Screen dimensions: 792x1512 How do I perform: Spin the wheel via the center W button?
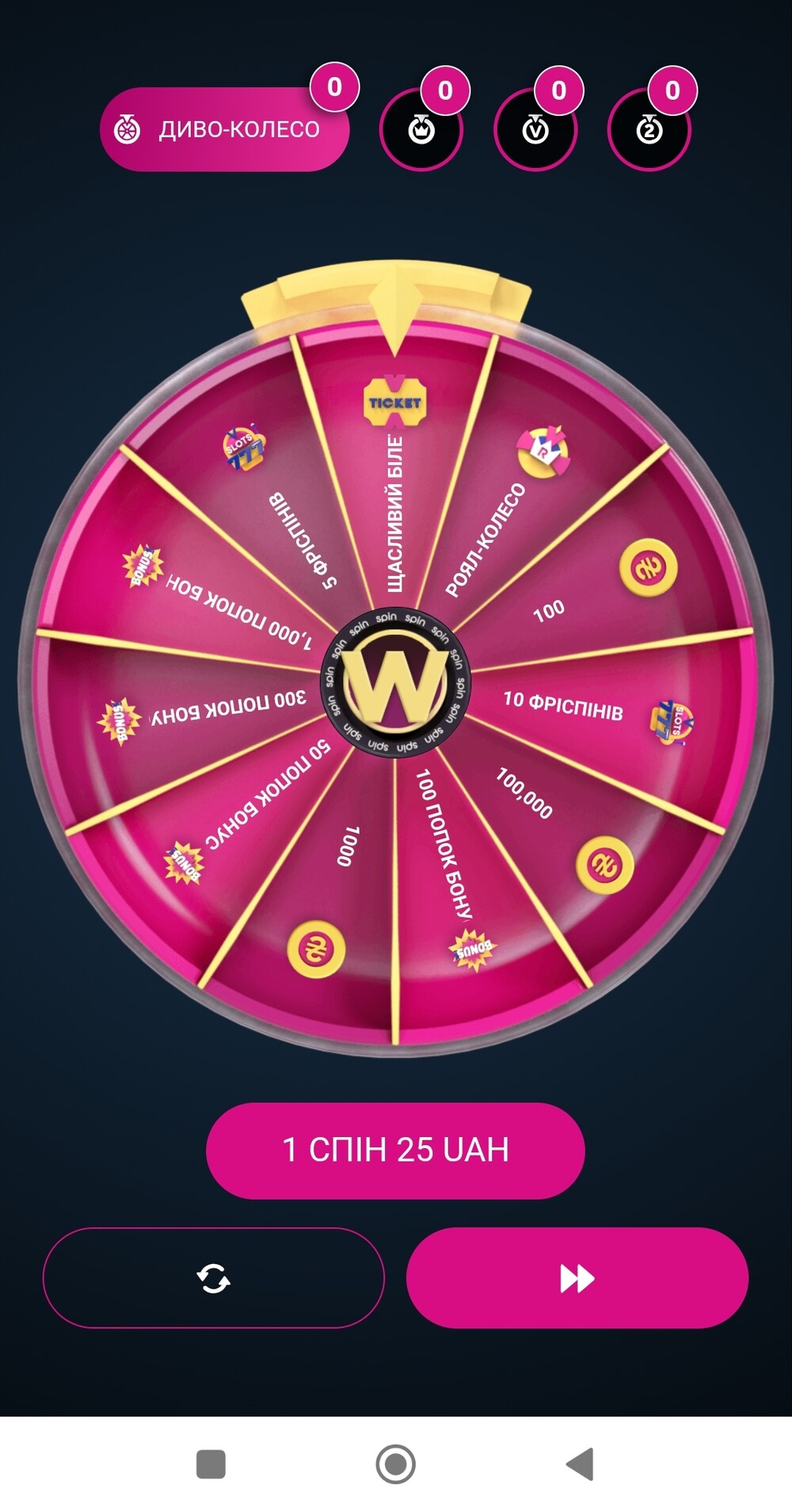click(395, 682)
